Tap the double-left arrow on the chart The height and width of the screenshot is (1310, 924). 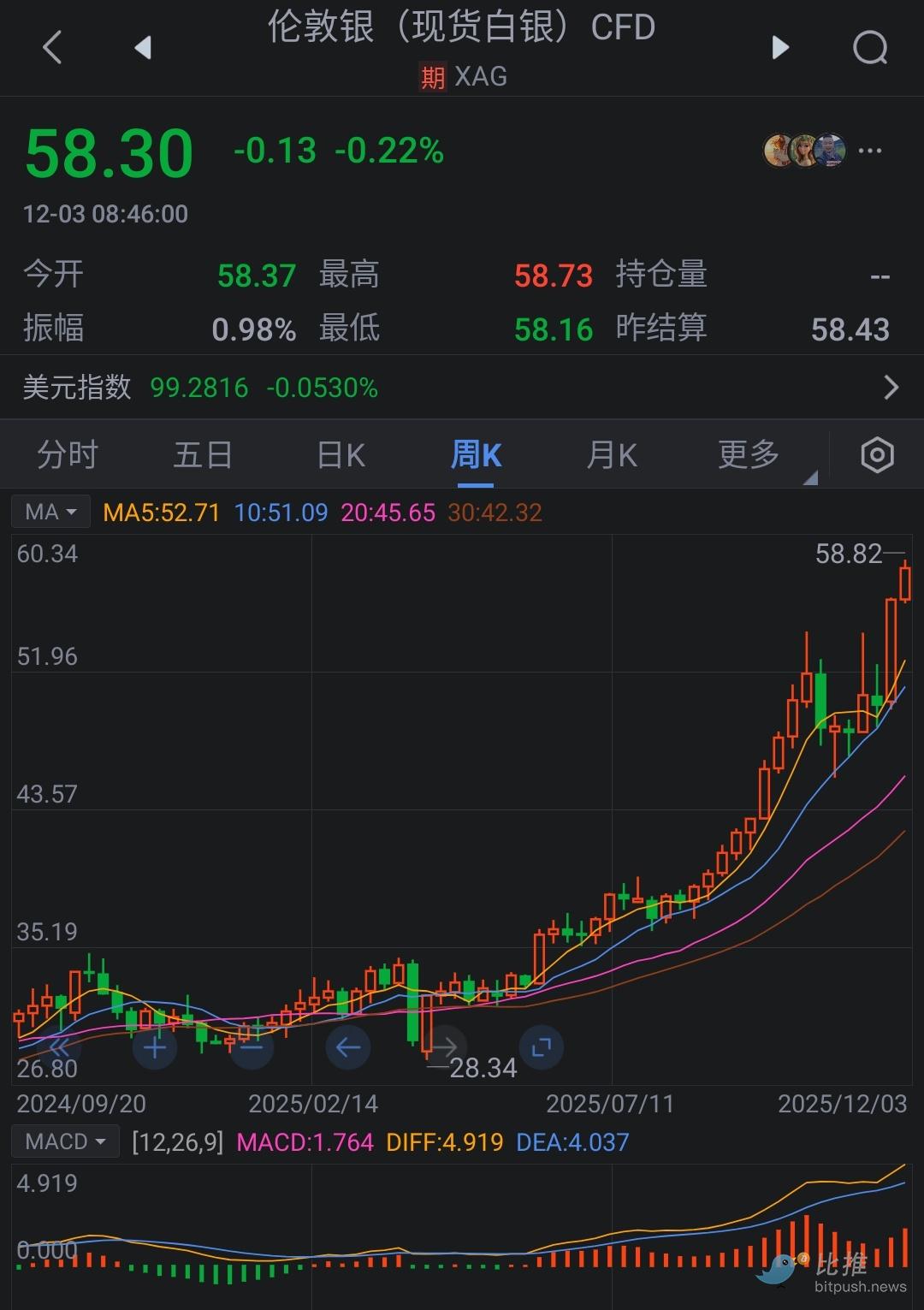point(58,1047)
